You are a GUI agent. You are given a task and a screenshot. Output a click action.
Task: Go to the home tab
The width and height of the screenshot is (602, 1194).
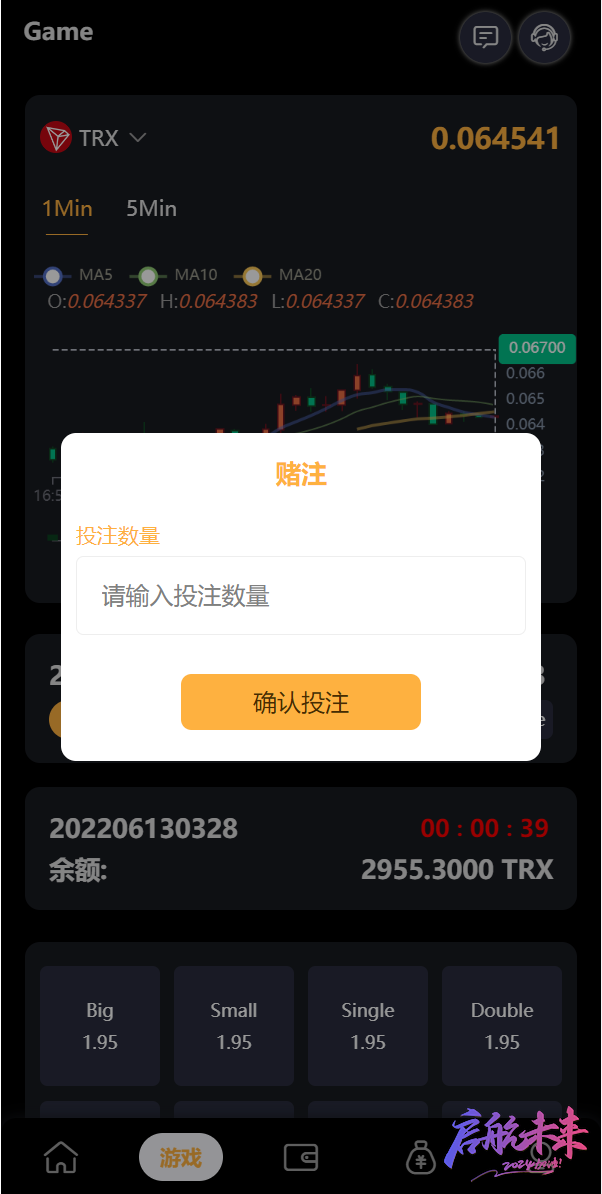[x=61, y=1157]
